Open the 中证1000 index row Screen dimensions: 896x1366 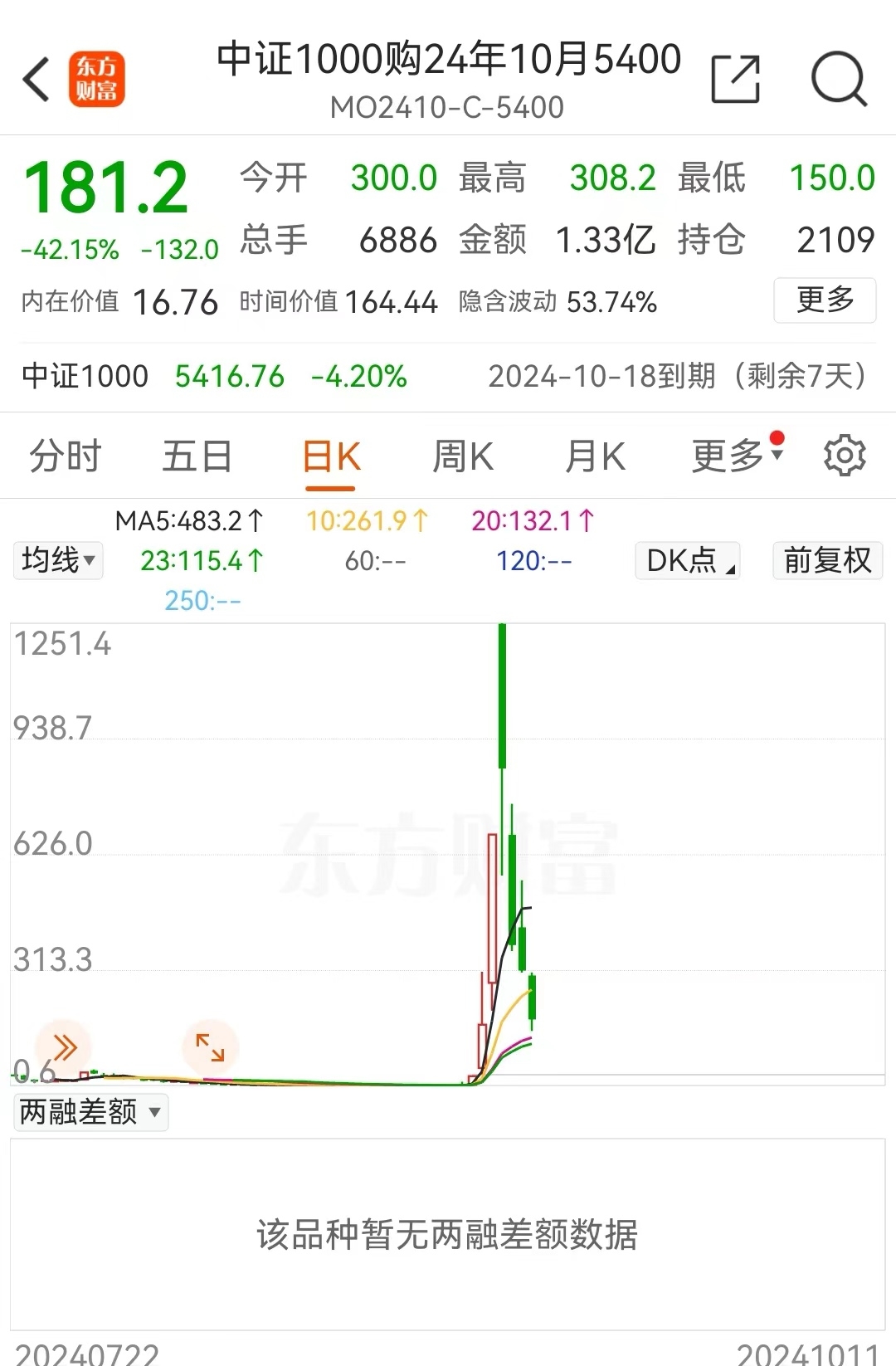448,376
